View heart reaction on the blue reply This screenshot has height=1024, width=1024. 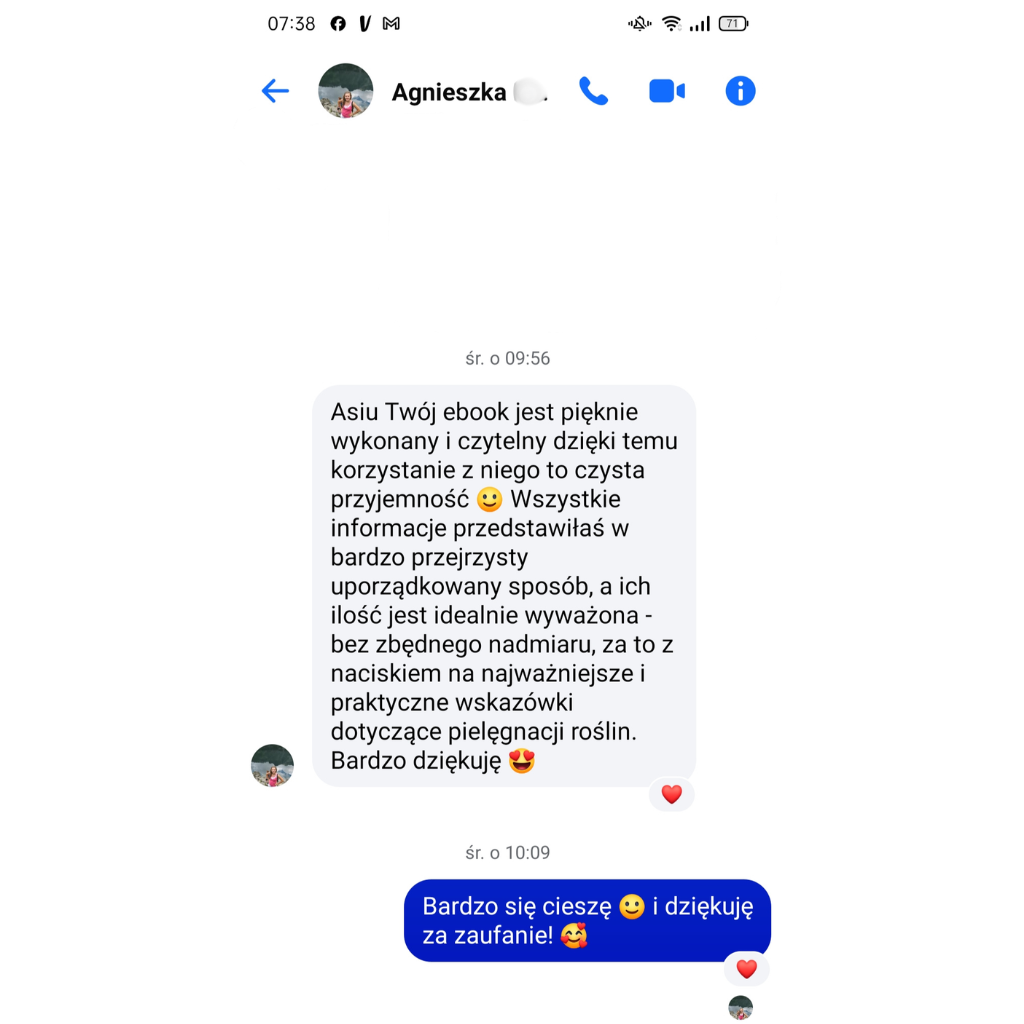click(x=746, y=969)
